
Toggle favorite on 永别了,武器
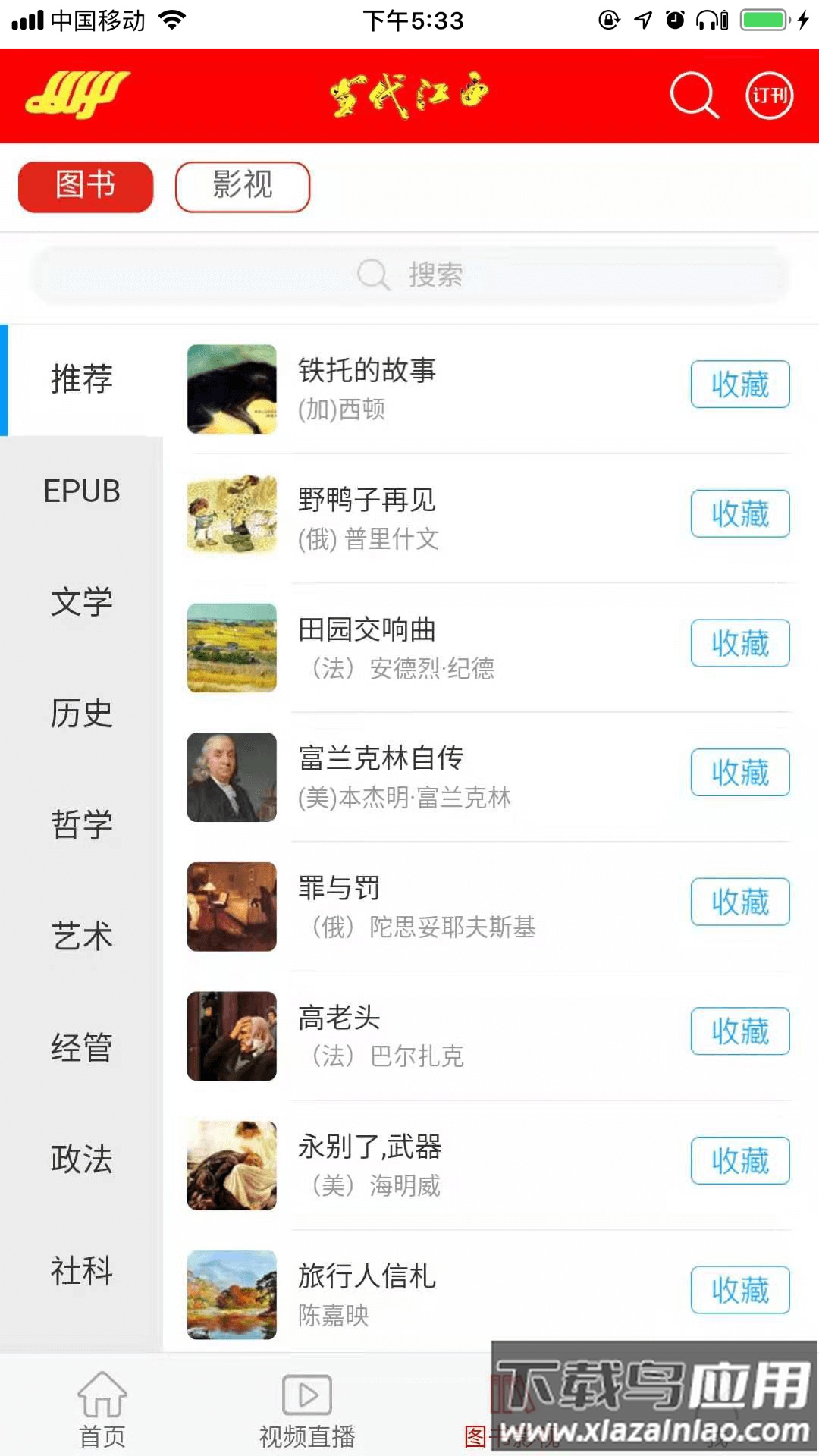(740, 1160)
